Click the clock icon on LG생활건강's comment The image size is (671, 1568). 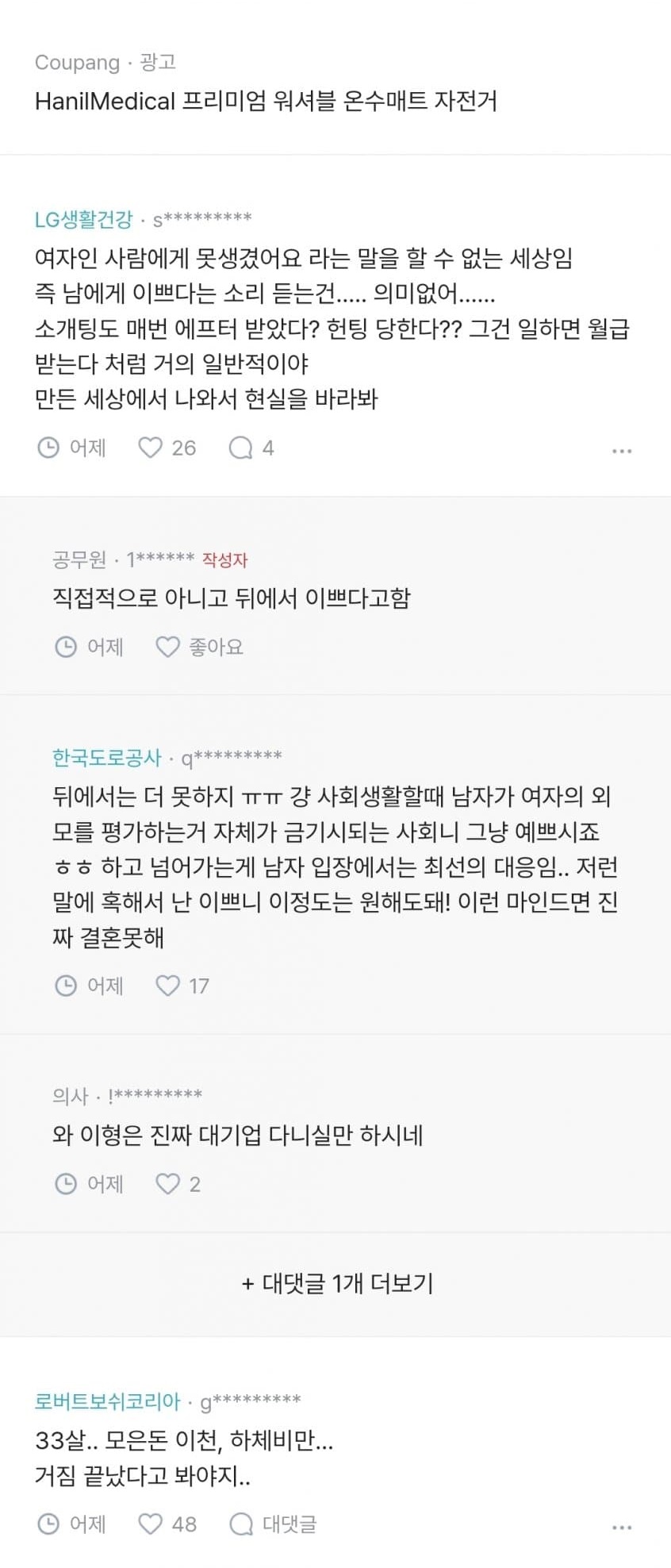(x=49, y=448)
